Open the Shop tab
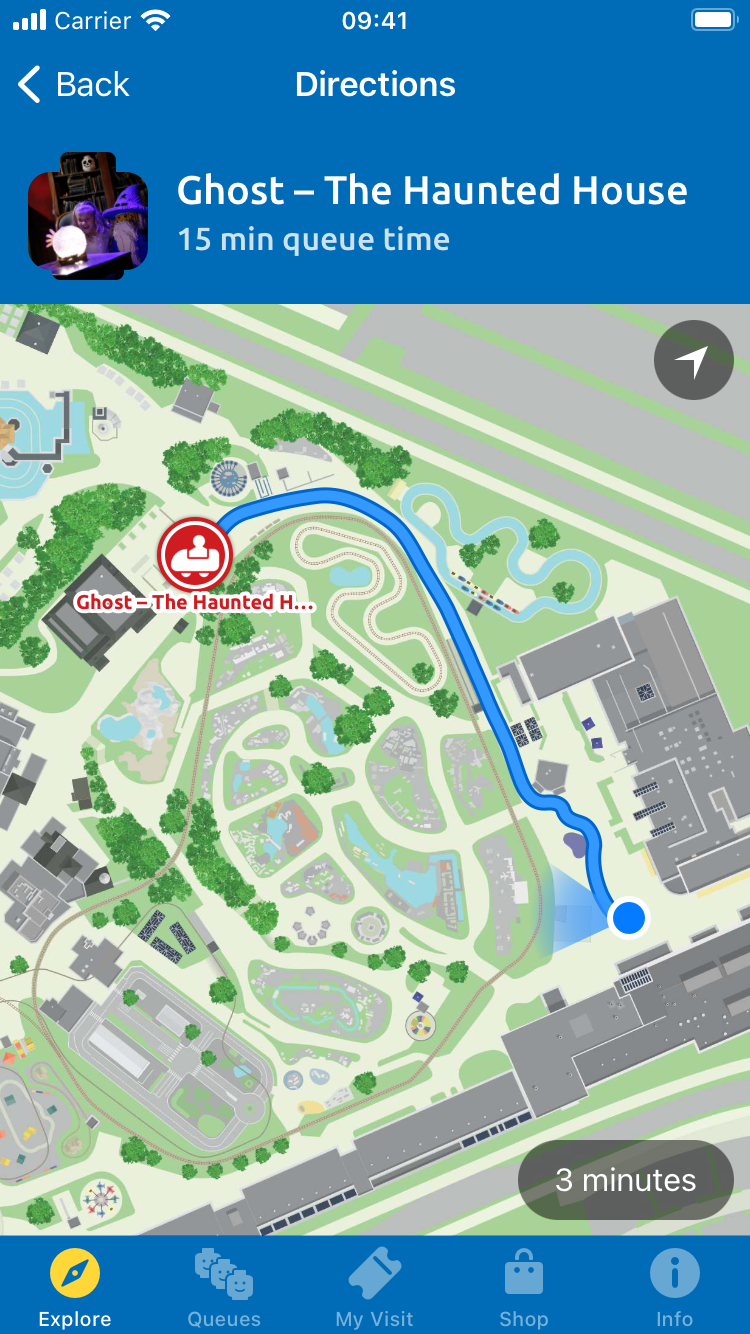 pyautogui.click(x=524, y=1287)
